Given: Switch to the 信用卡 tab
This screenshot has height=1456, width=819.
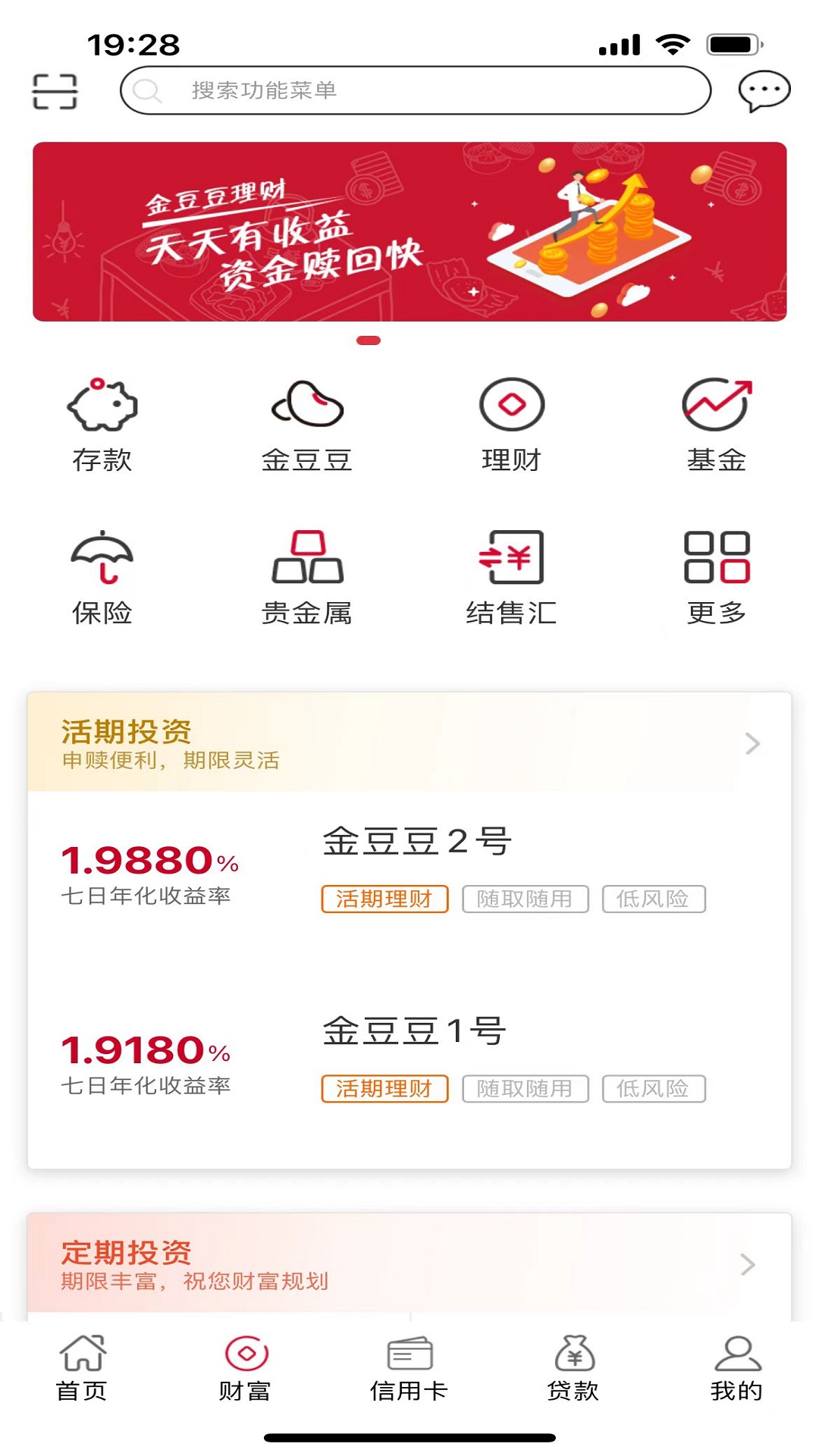Looking at the screenshot, I should (x=409, y=1369).
